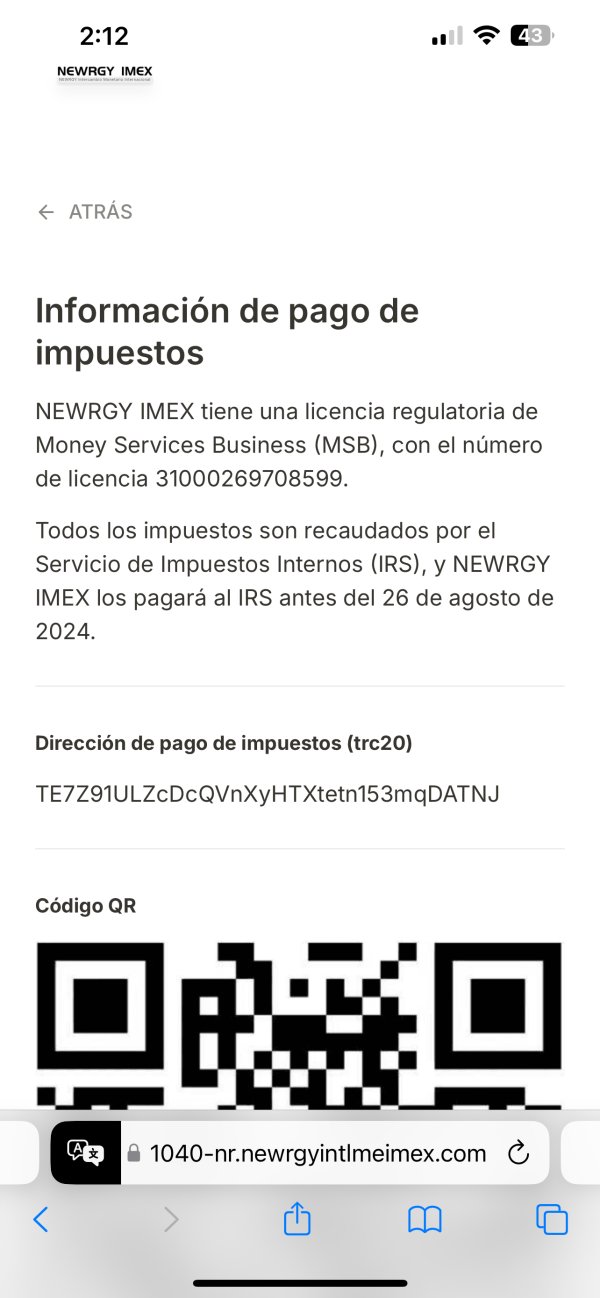Open the page translation options icon
600x1298 pixels.
pos(85,1153)
